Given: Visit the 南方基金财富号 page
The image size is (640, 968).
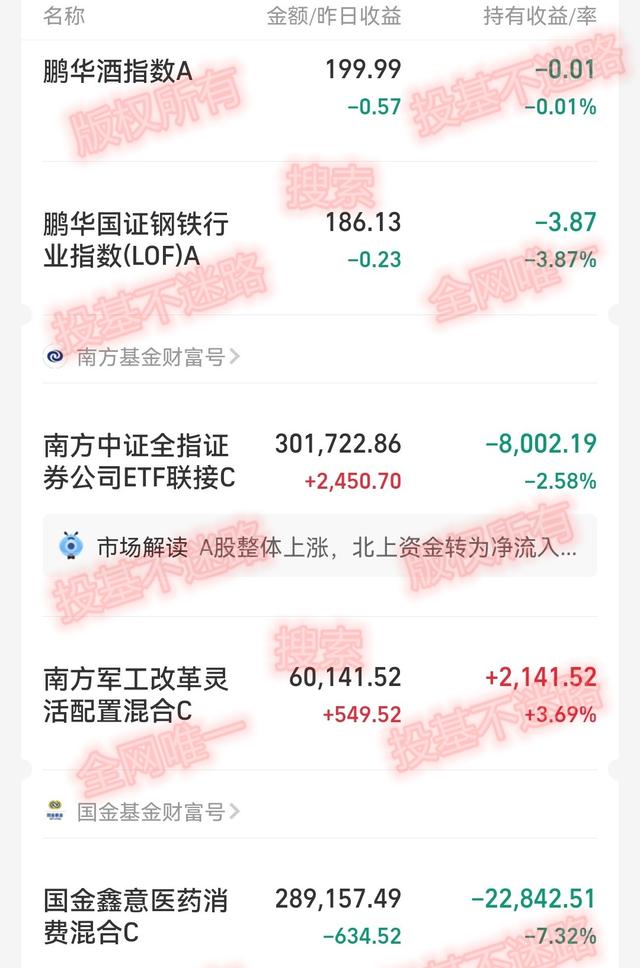Looking at the screenshot, I should point(150,357).
